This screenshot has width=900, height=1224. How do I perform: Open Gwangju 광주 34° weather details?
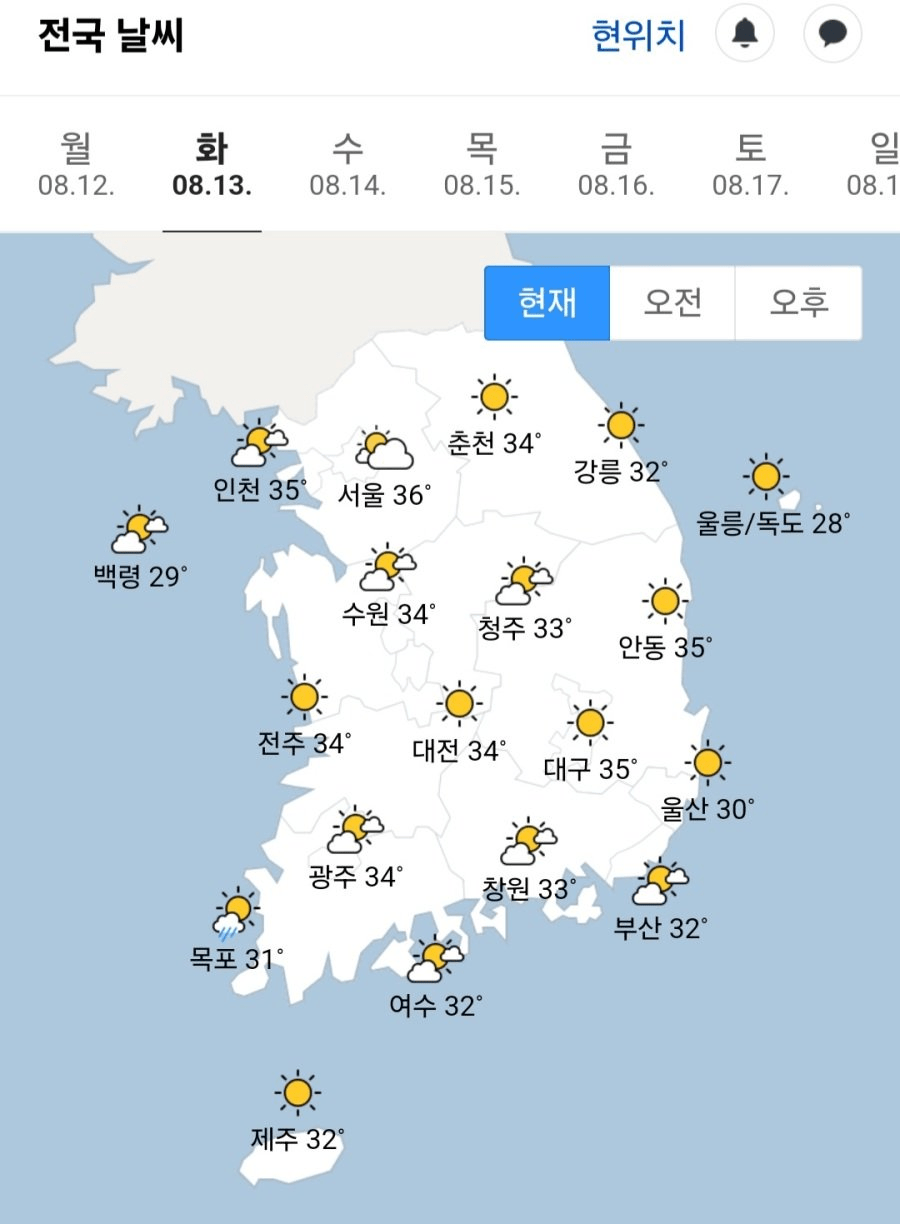(x=356, y=852)
